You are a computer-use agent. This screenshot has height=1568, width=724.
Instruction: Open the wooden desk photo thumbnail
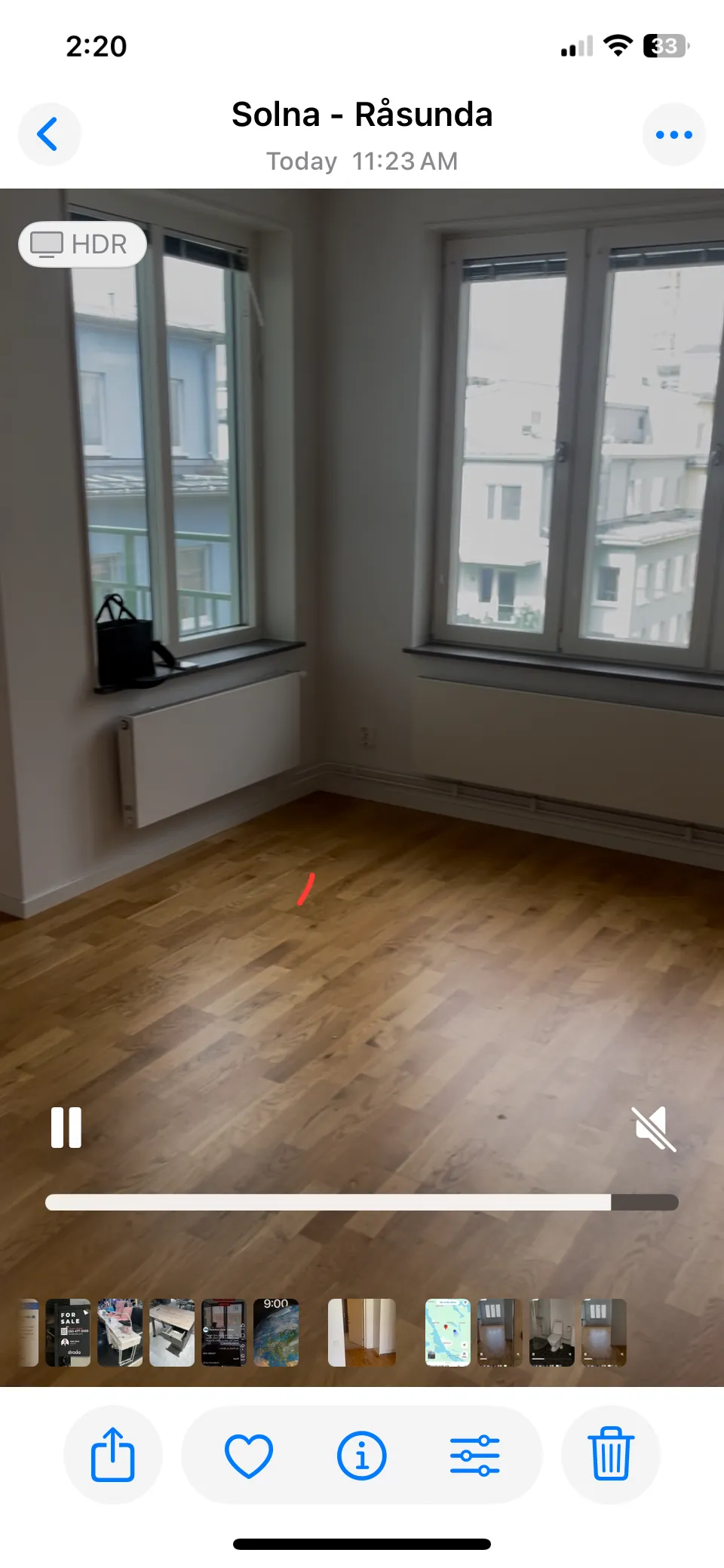tap(172, 1333)
